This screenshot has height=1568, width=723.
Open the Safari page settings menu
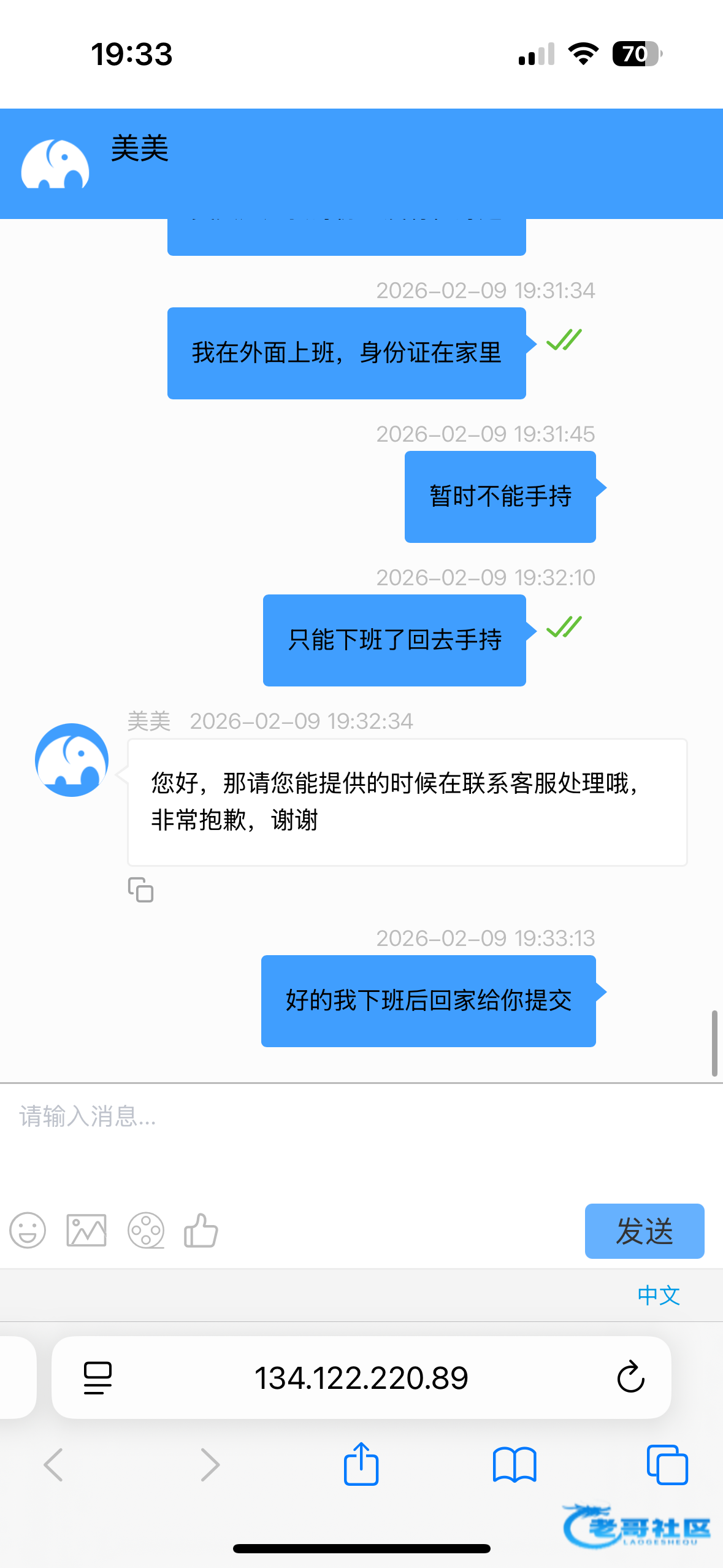pyautogui.click(x=98, y=1378)
